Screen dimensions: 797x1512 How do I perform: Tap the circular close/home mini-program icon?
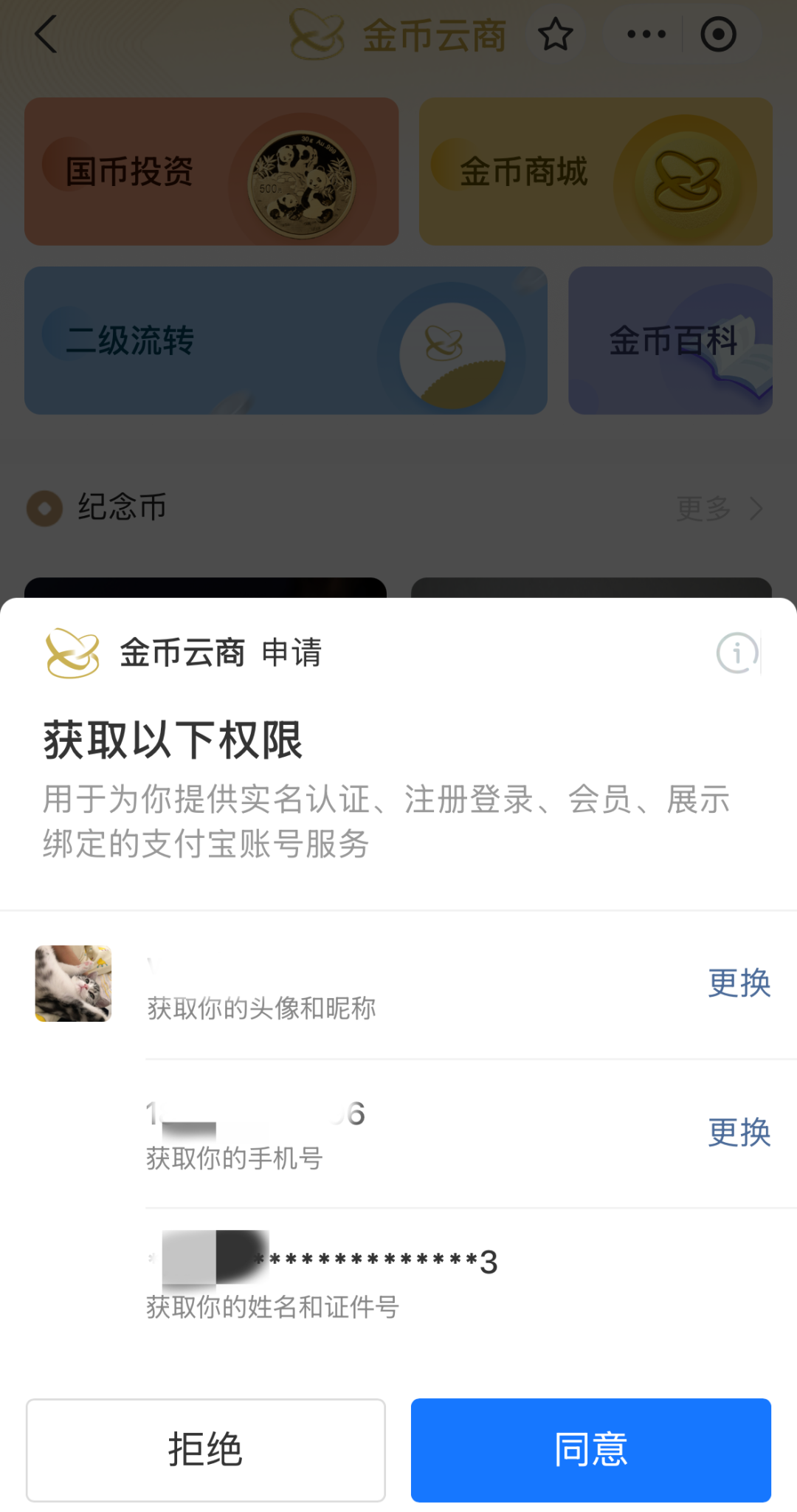(718, 34)
